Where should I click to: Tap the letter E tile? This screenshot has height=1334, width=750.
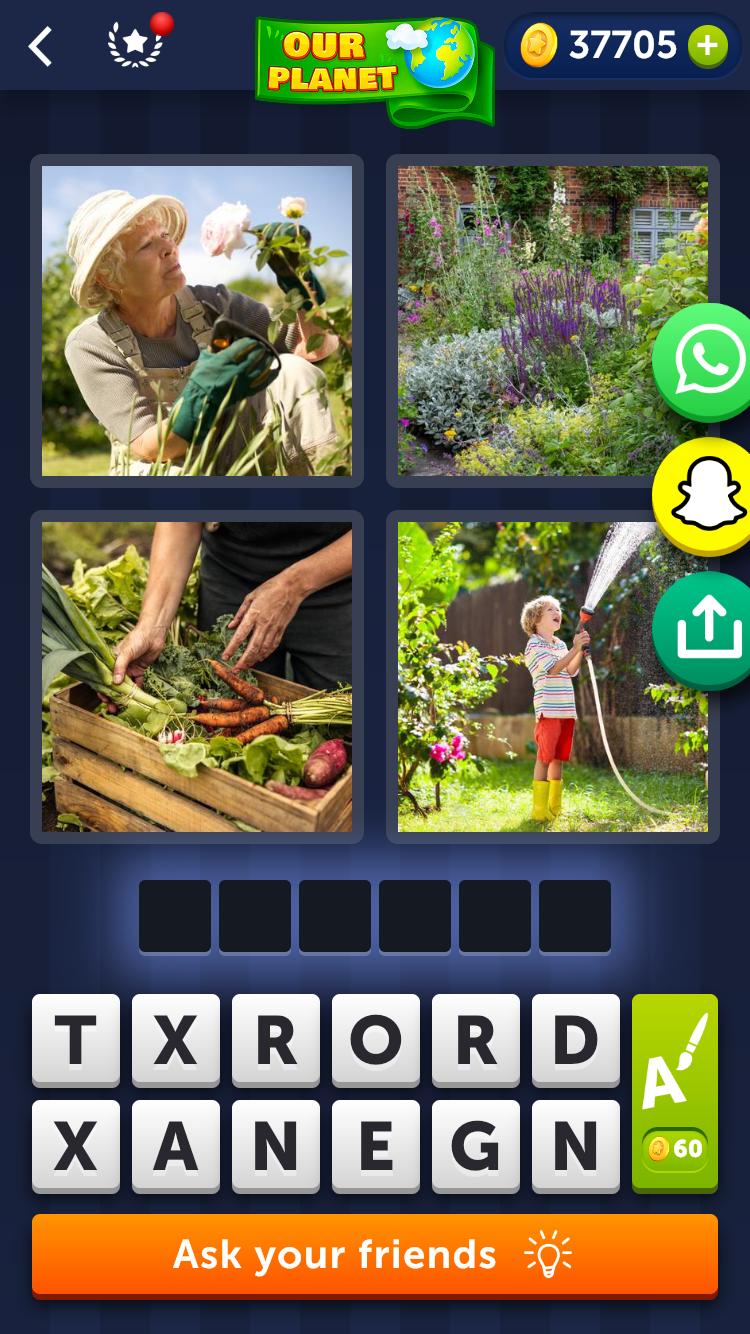pyautogui.click(x=375, y=1146)
